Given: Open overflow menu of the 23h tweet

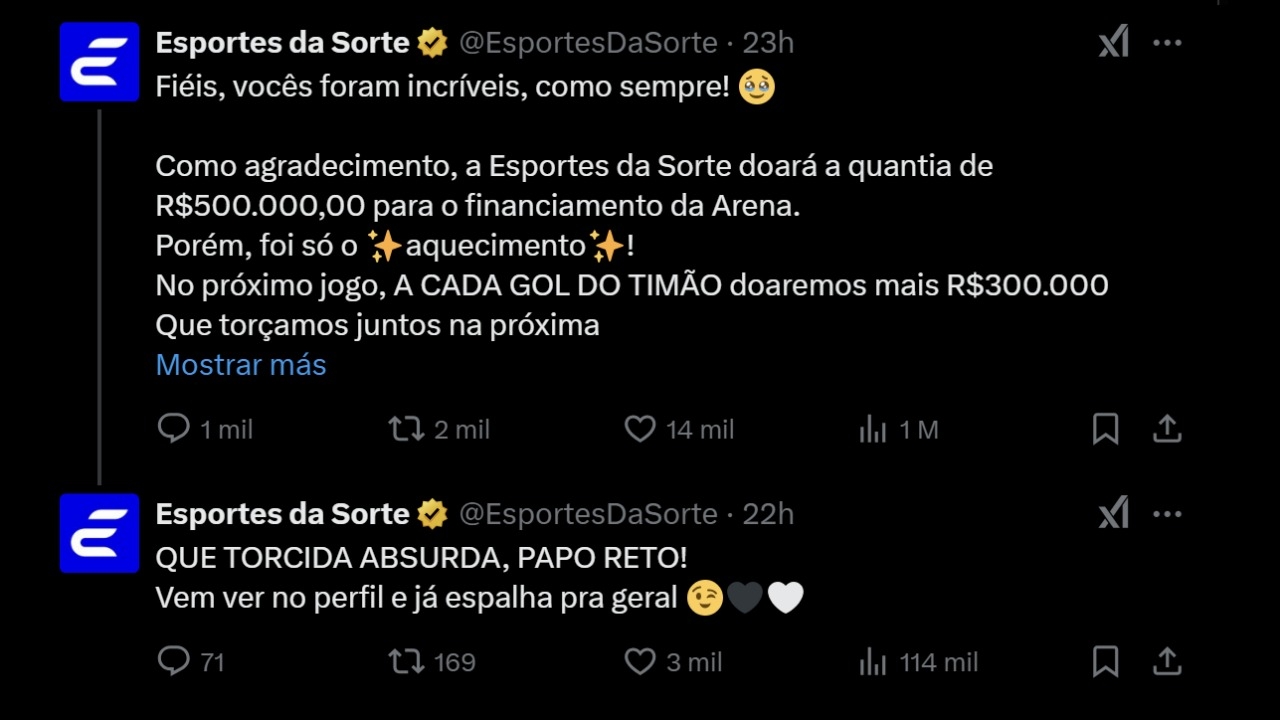Looking at the screenshot, I should click(x=1167, y=42).
